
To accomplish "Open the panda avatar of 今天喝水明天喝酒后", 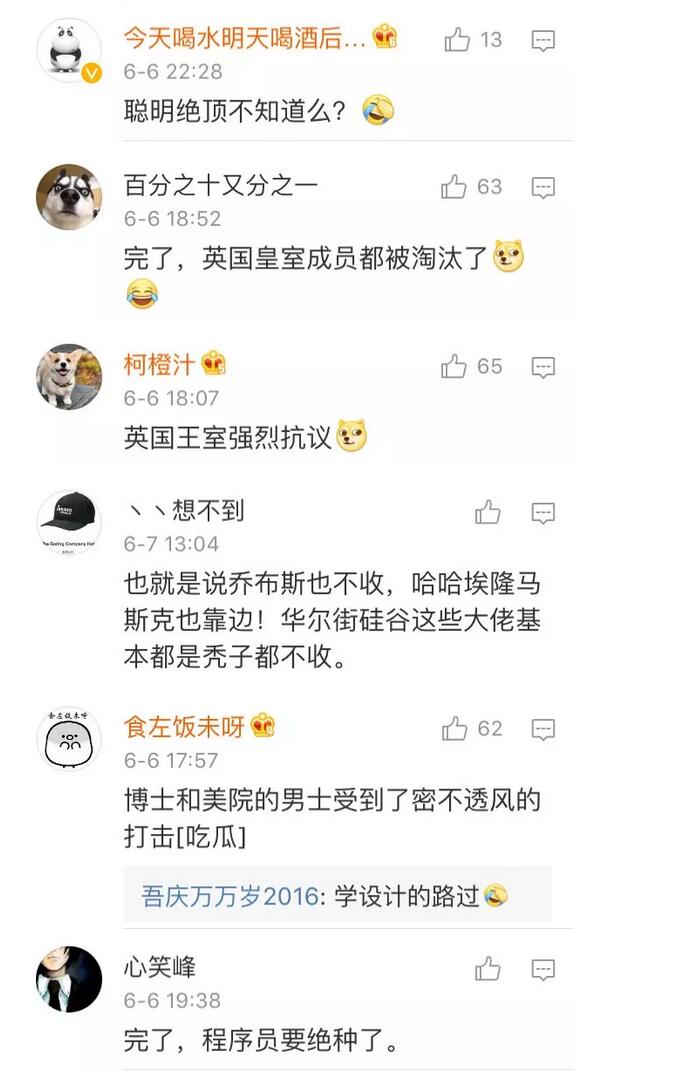I will pyautogui.click(x=69, y=50).
